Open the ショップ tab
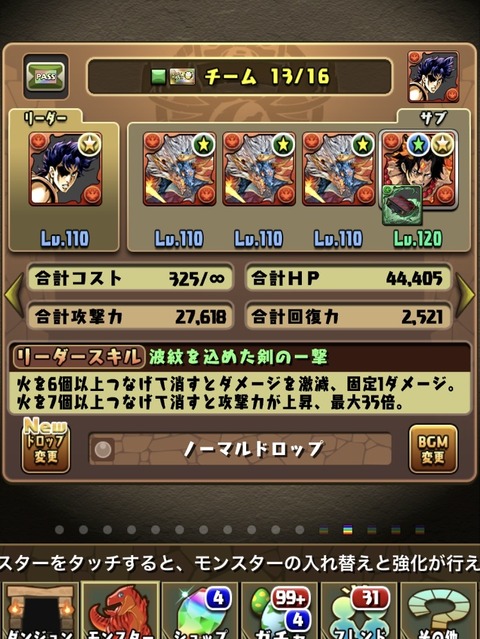The height and width of the screenshot is (639, 480). tap(200, 610)
